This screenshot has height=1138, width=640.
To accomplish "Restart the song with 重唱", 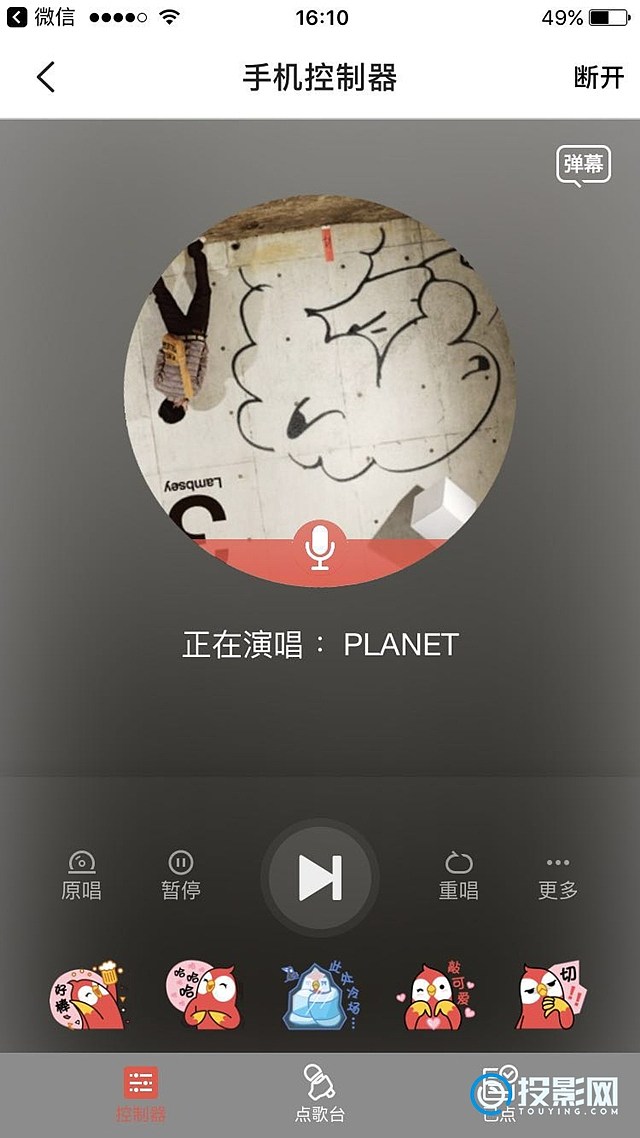I will pos(458,875).
